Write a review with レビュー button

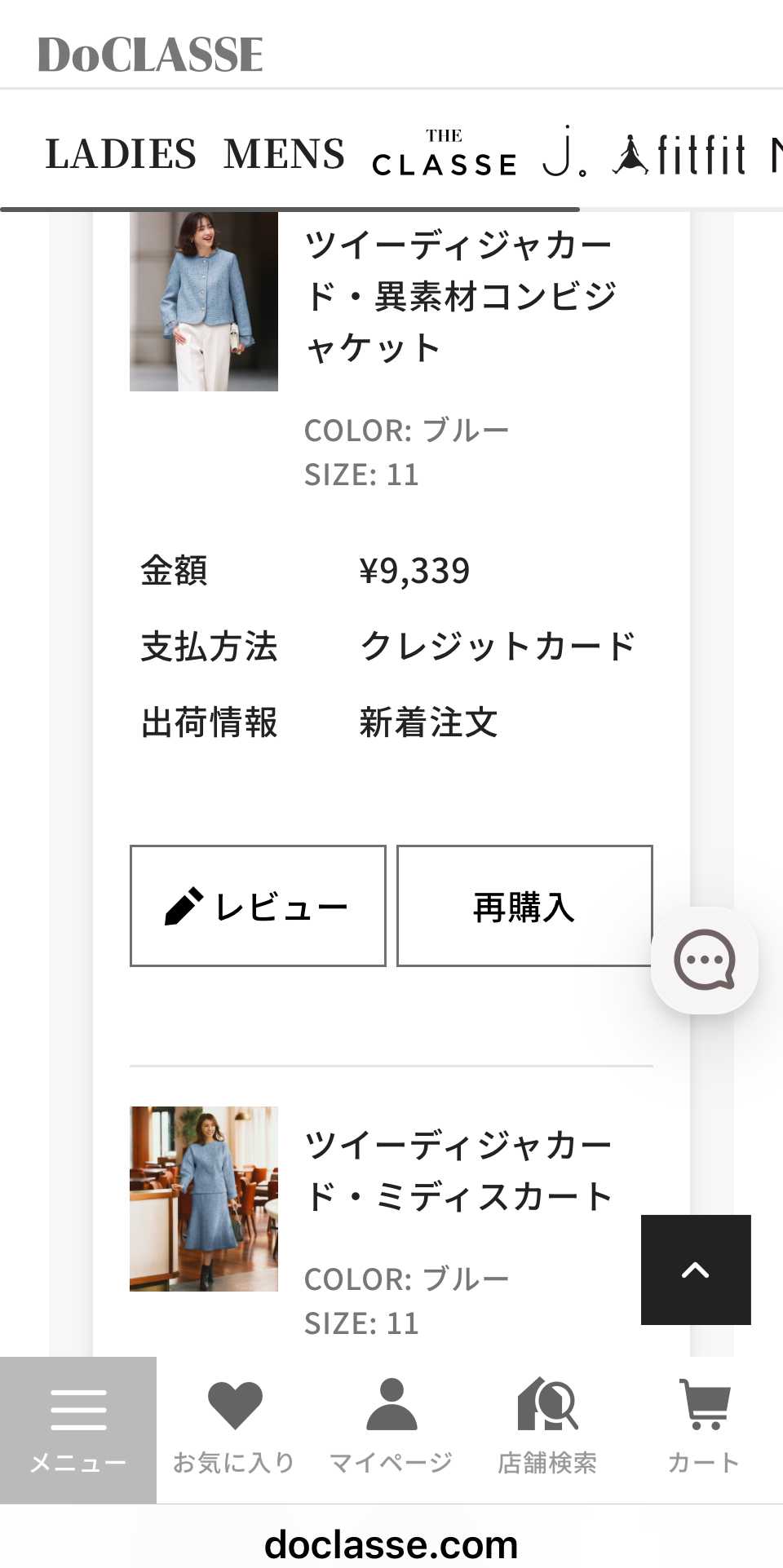258,906
